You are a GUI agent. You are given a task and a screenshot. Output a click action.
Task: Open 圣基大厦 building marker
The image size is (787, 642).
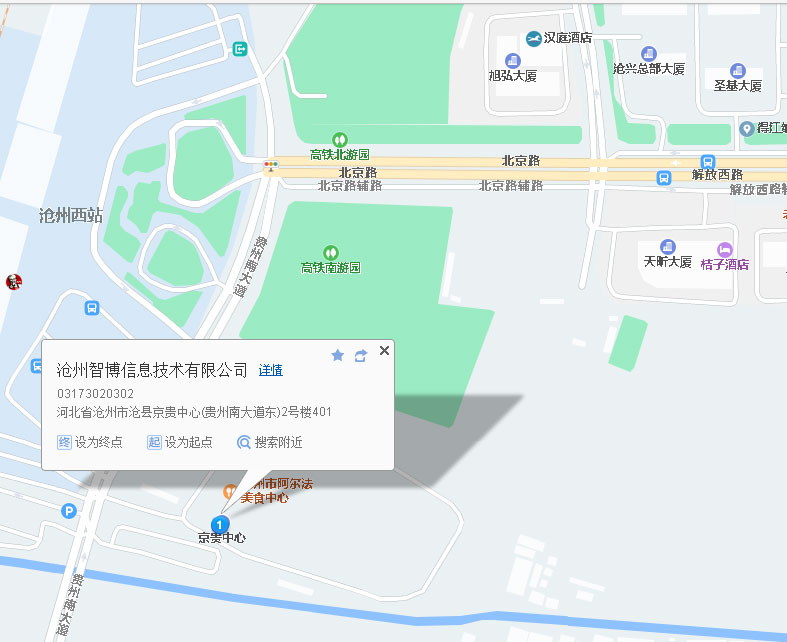click(737, 71)
